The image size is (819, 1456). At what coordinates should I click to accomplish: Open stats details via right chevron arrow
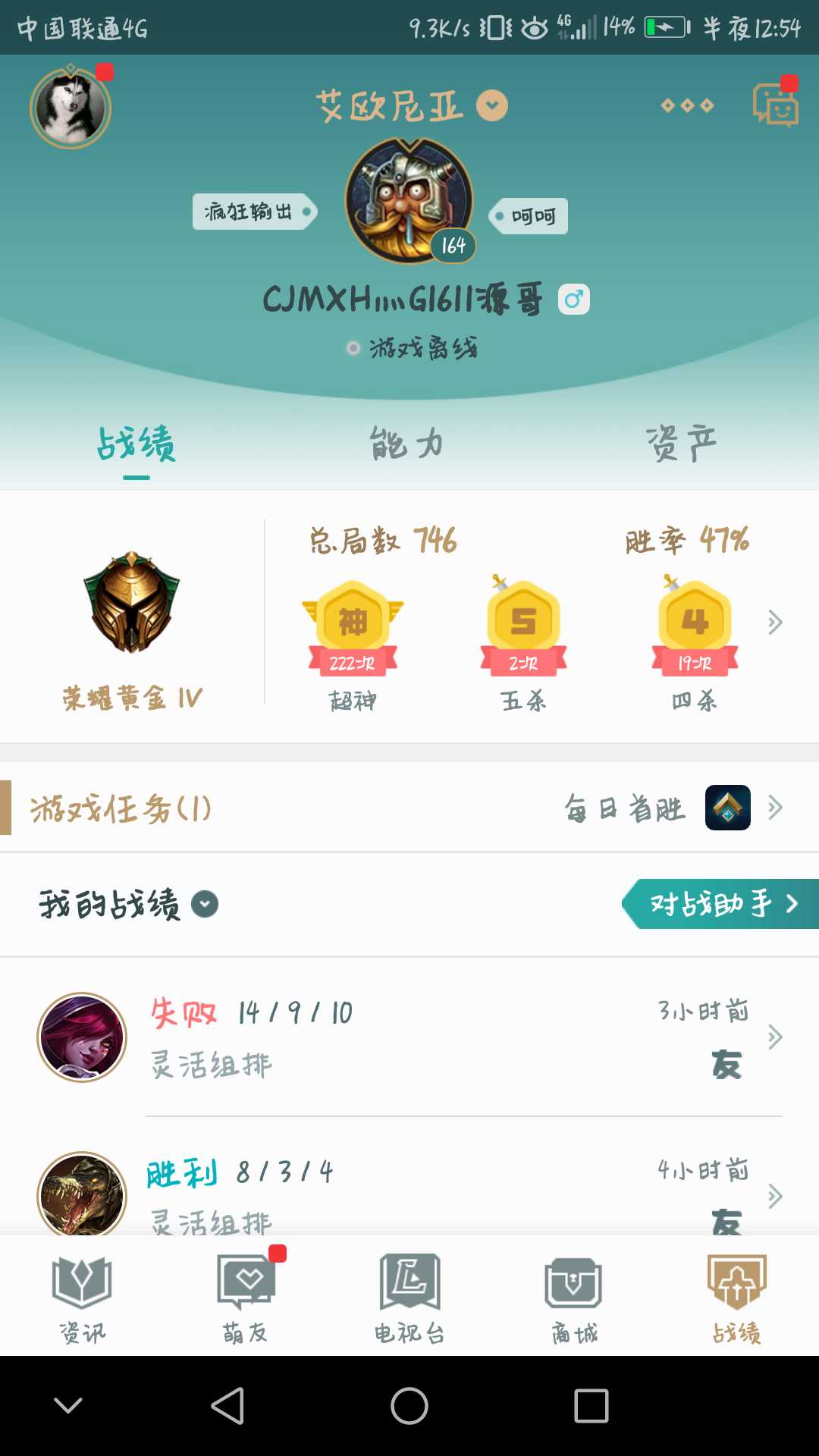(x=775, y=622)
